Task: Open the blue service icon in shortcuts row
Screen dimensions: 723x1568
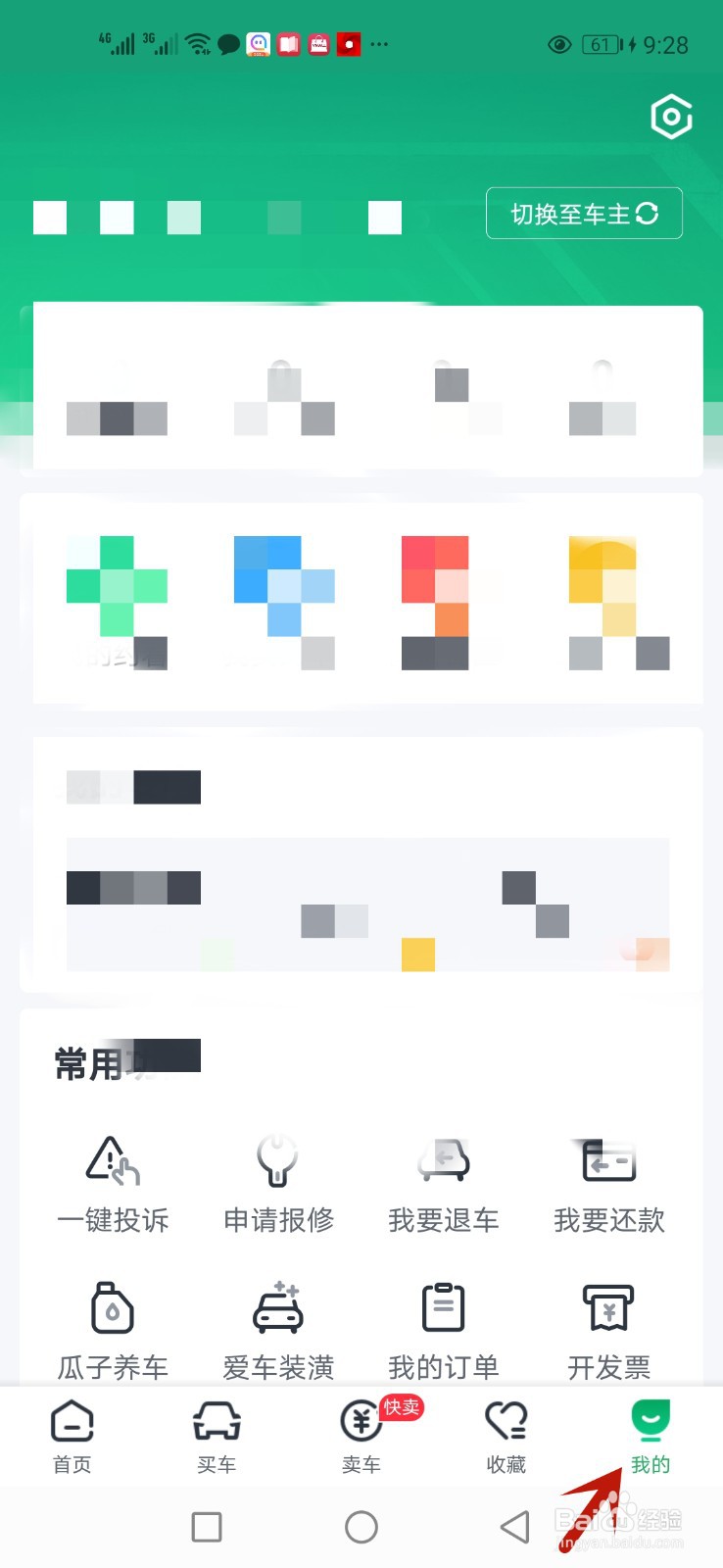Action: (x=284, y=588)
